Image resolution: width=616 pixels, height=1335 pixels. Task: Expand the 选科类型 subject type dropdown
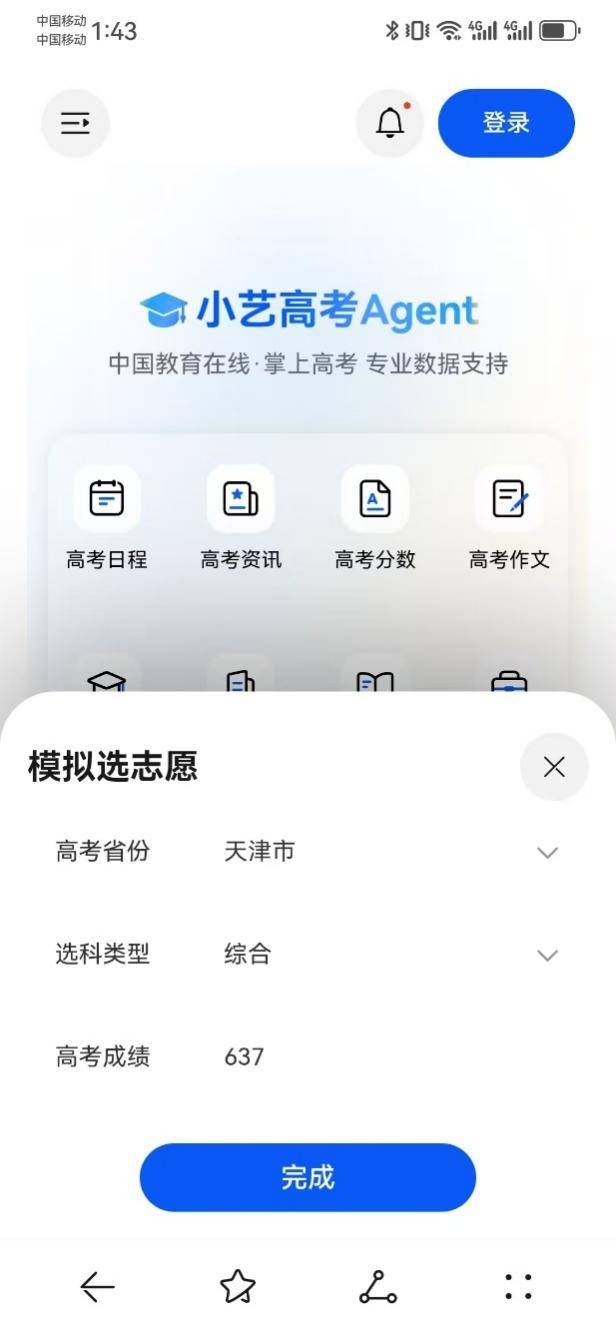(x=546, y=956)
